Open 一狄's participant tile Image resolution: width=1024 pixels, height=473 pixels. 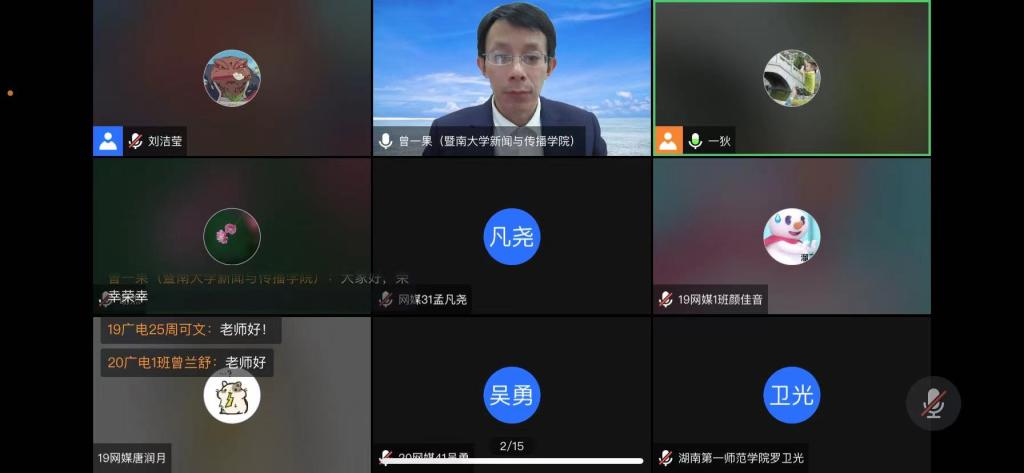point(791,78)
